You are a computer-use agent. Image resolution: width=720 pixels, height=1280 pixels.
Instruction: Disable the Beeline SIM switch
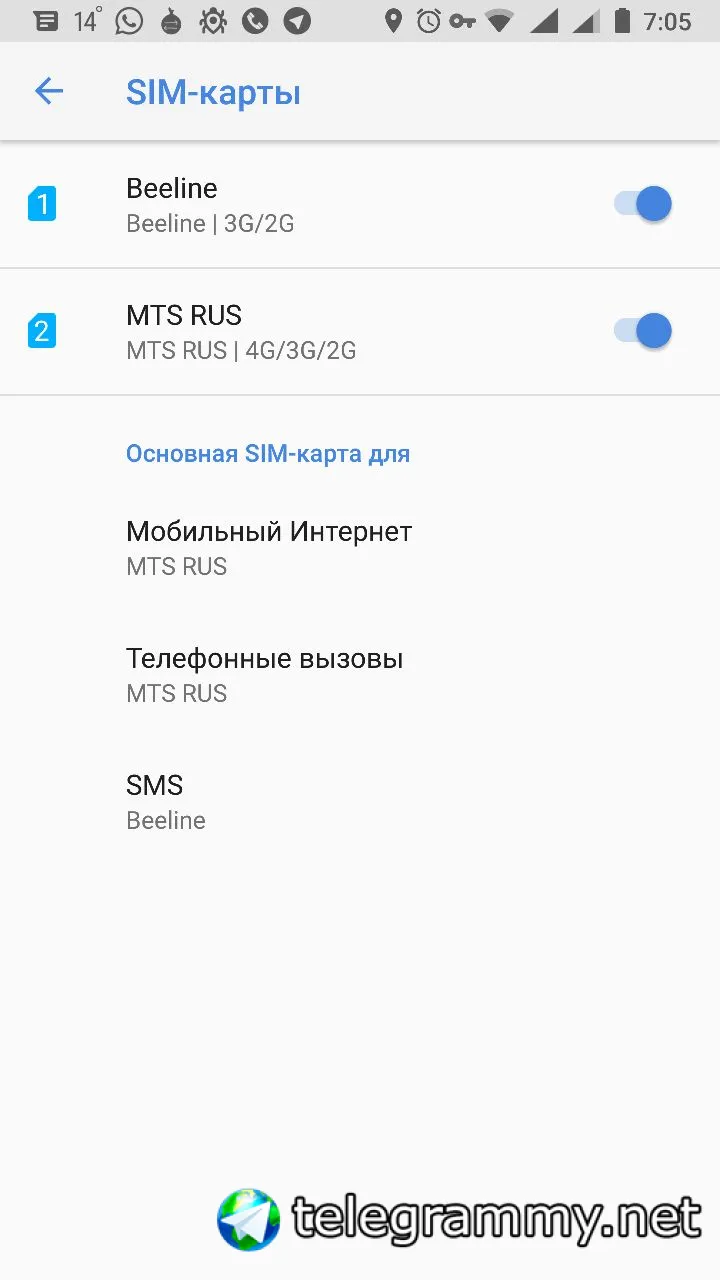642,204
